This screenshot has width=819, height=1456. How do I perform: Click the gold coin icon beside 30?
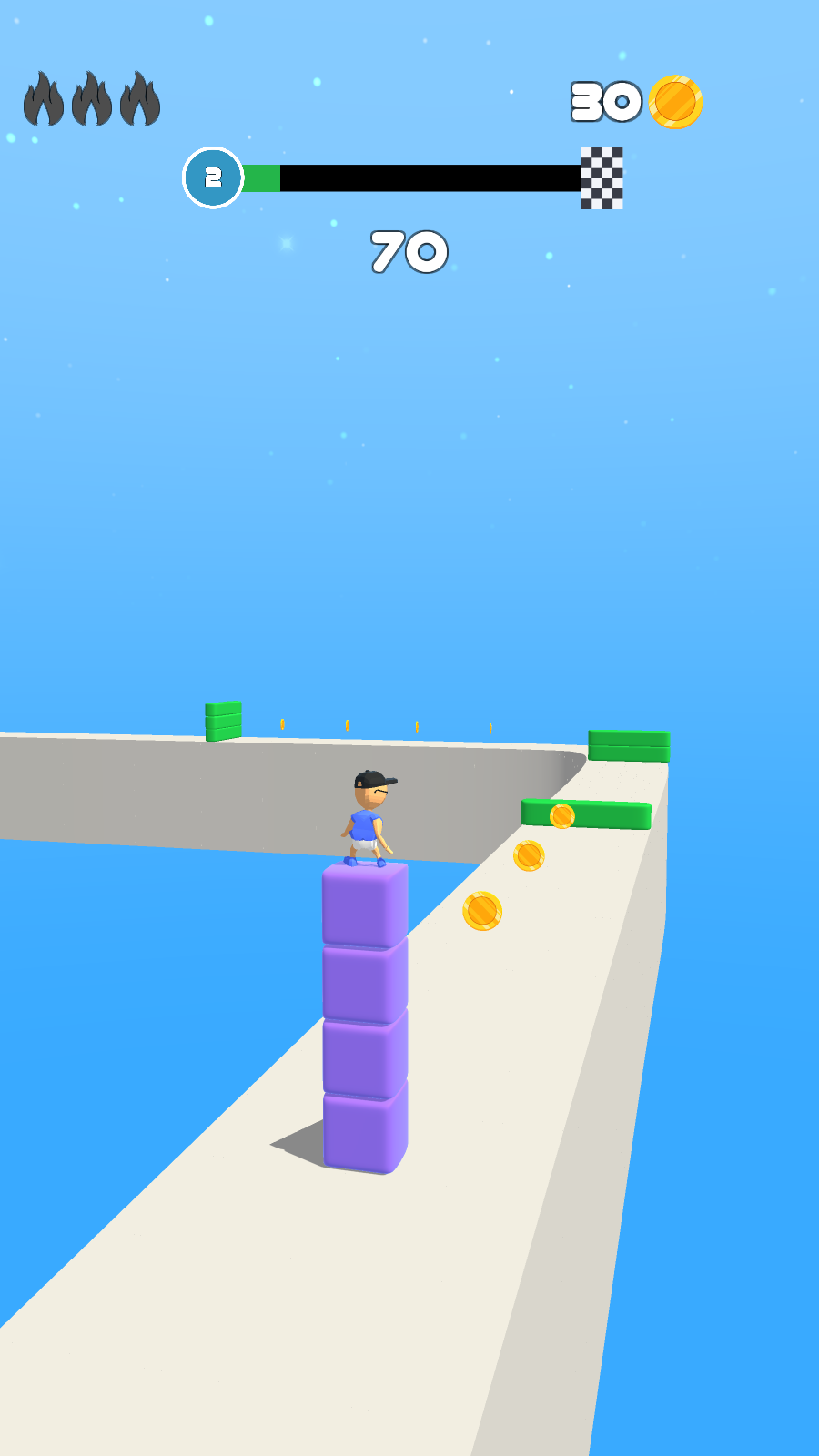point(675,103)
